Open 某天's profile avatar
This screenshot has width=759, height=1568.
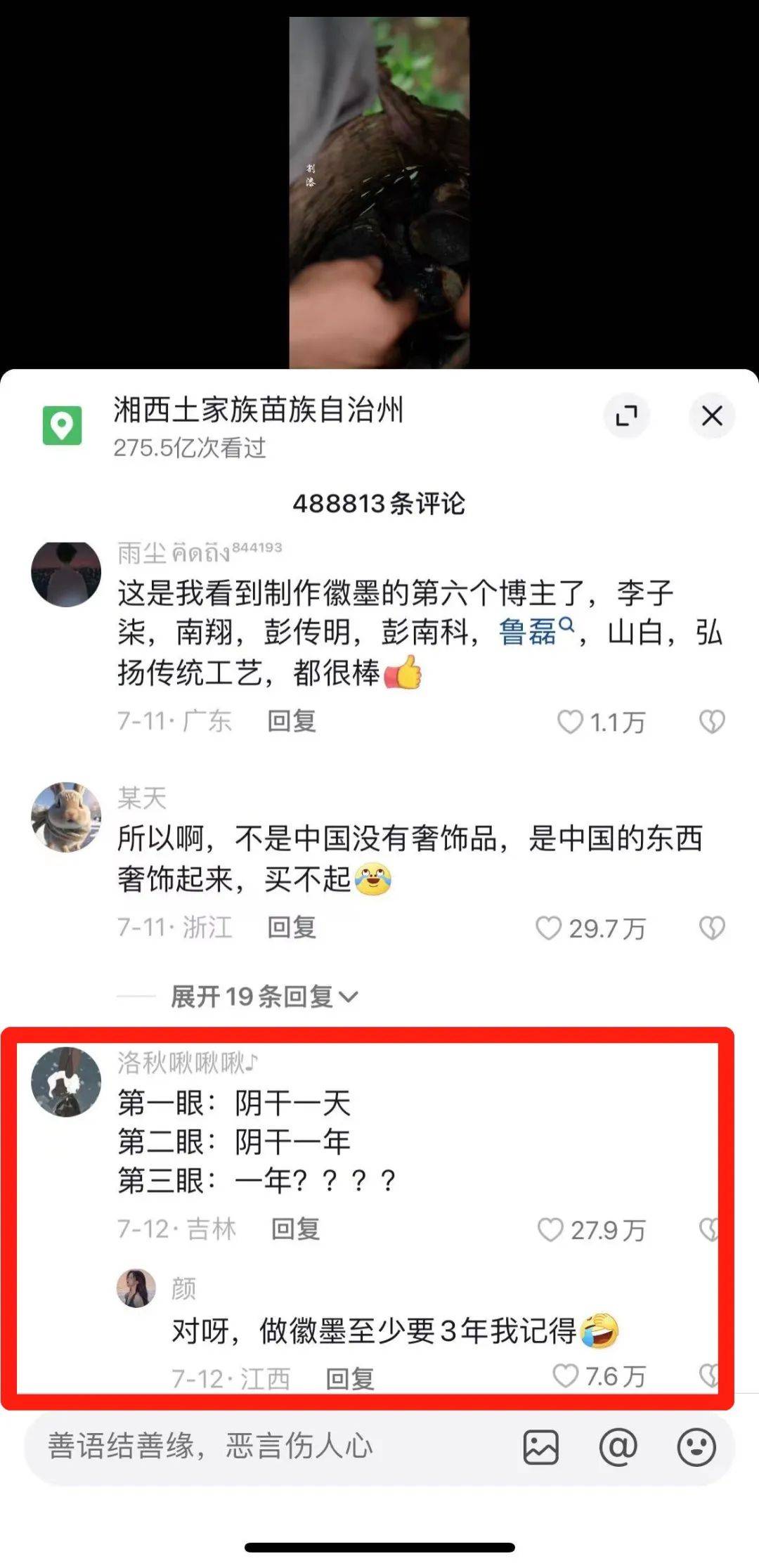[66, 817]
